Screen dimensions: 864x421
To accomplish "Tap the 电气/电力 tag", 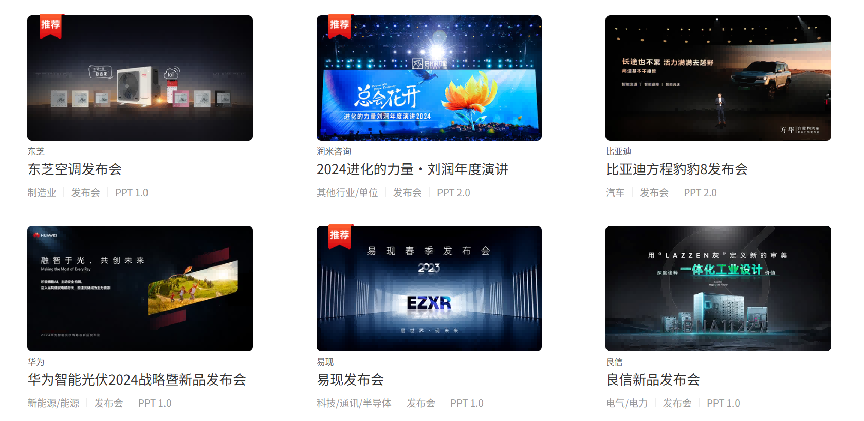I will coord(627,403).
